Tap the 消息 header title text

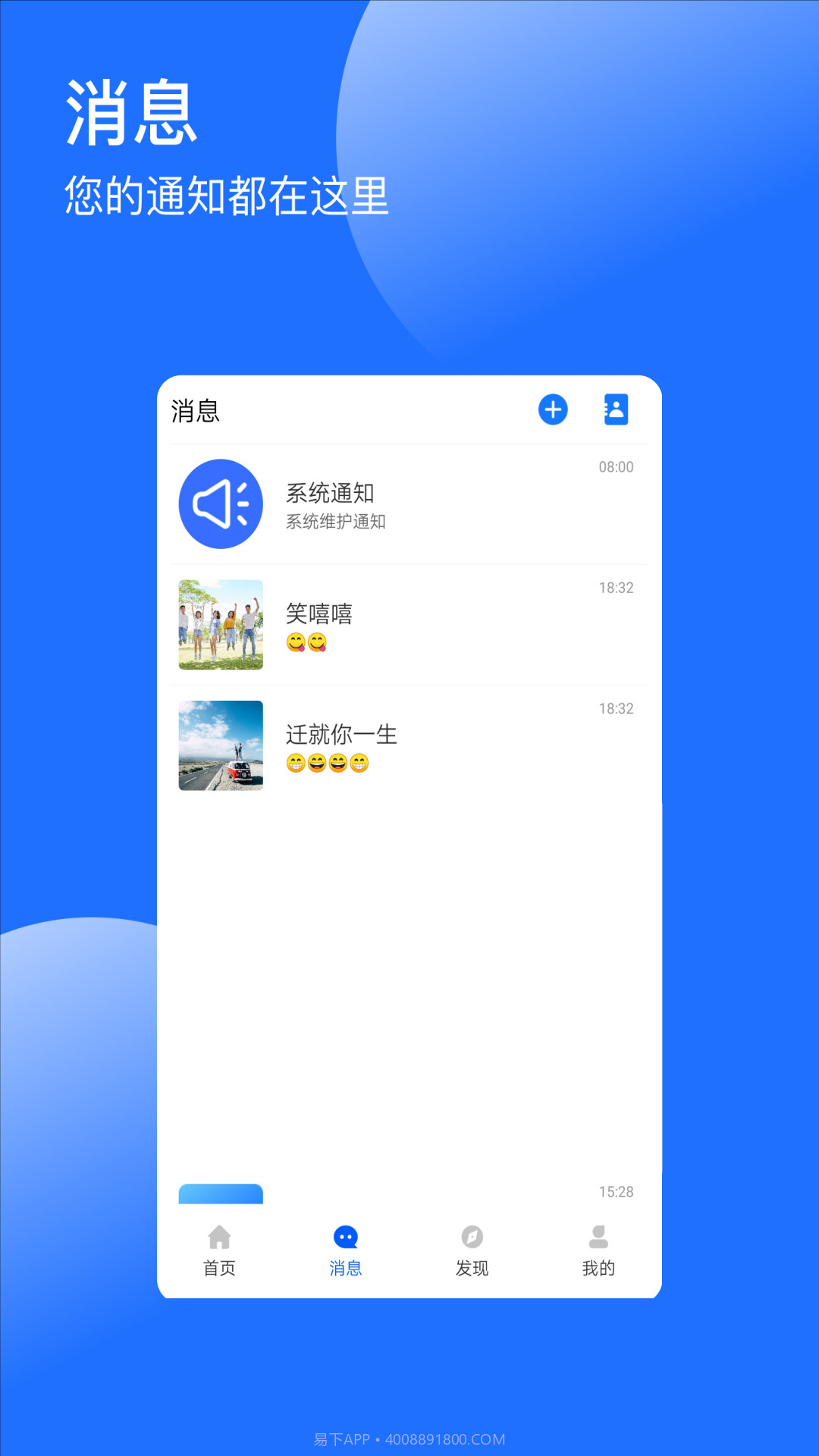pyautogui.click(x=195, y=410)
